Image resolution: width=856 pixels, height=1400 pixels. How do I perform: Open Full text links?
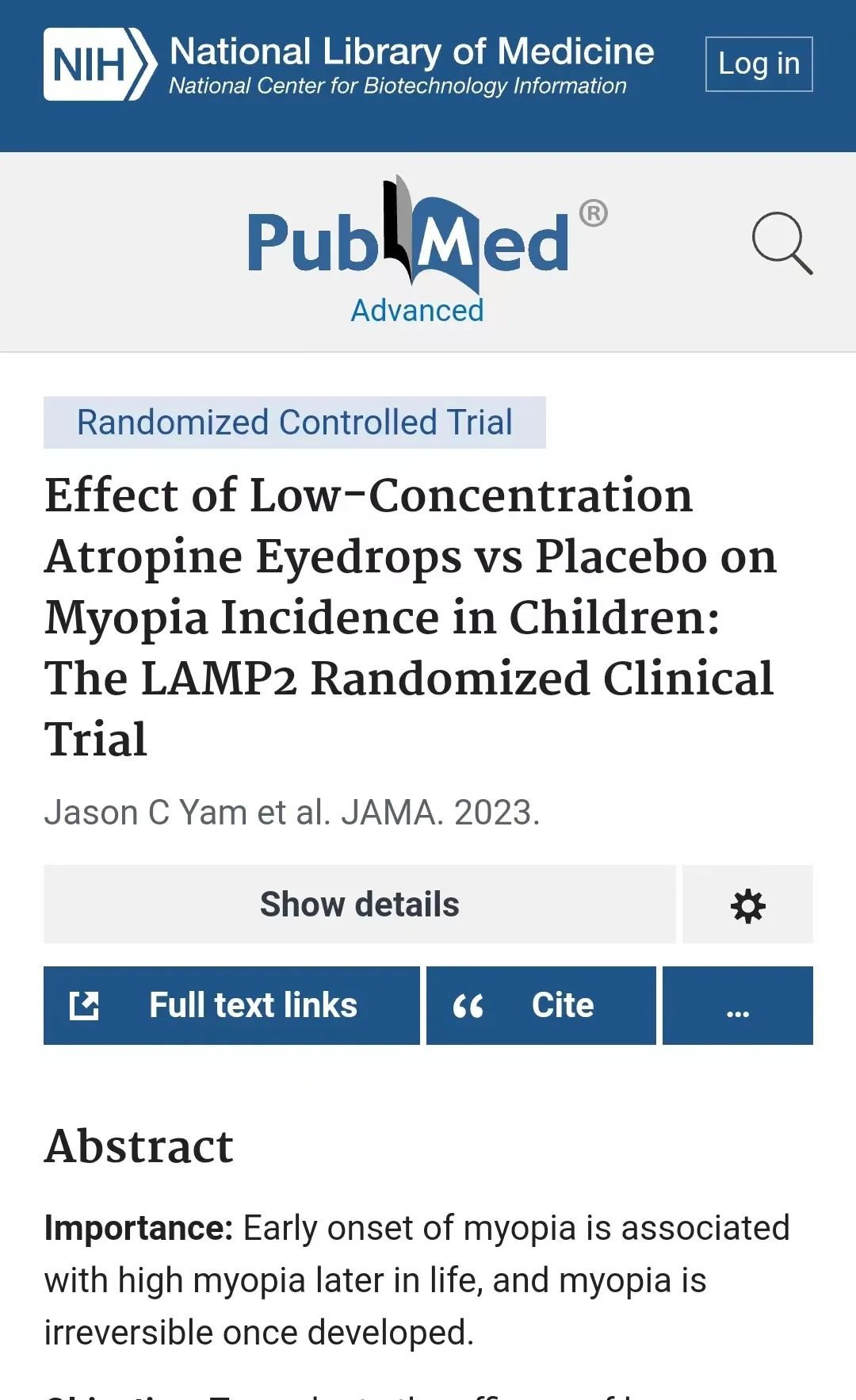(x=231, y=1005)
